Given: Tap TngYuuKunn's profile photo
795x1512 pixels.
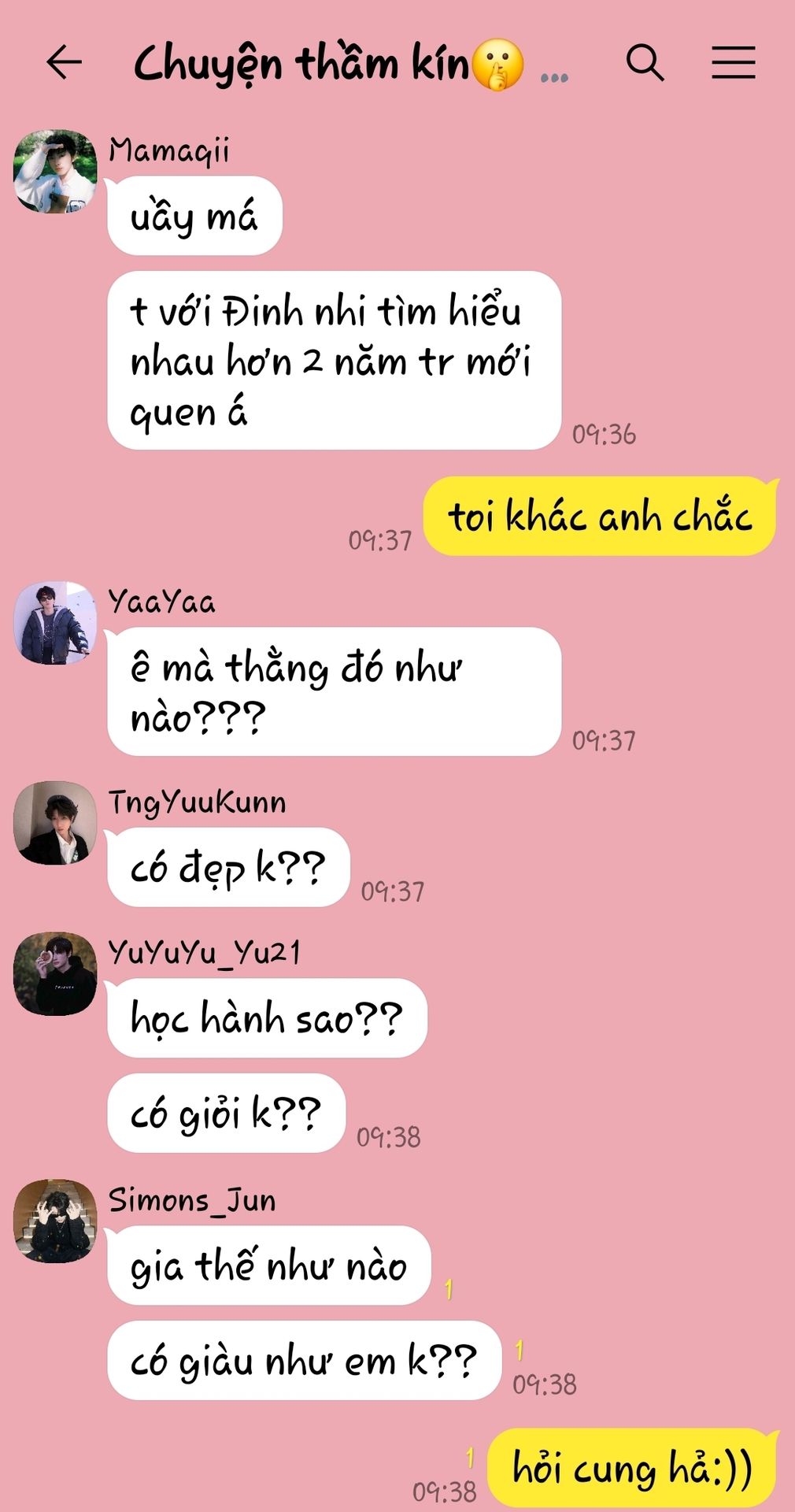Looking at the screenshot, I should [x=55, y=823].
